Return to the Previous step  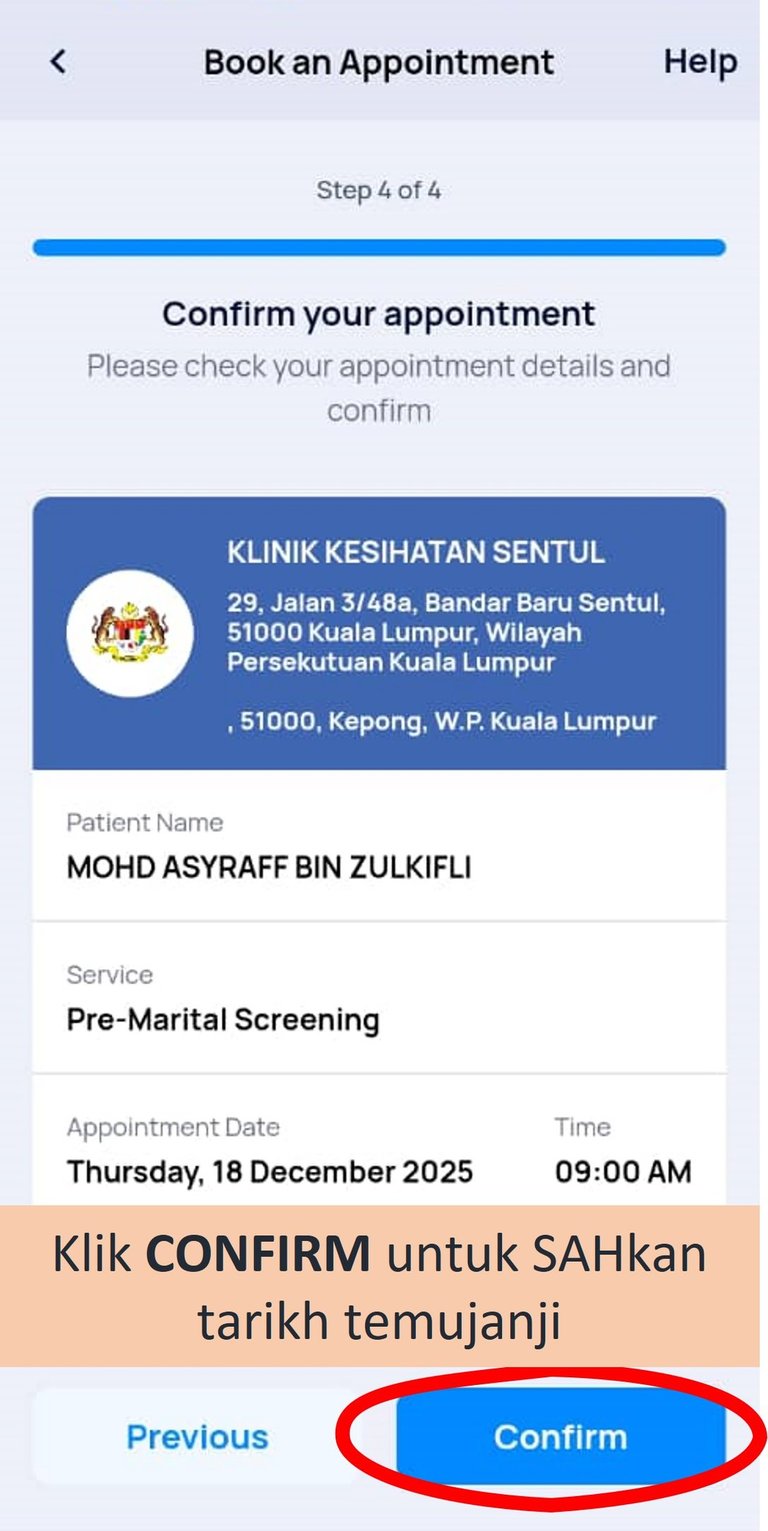coord(197,1437)
